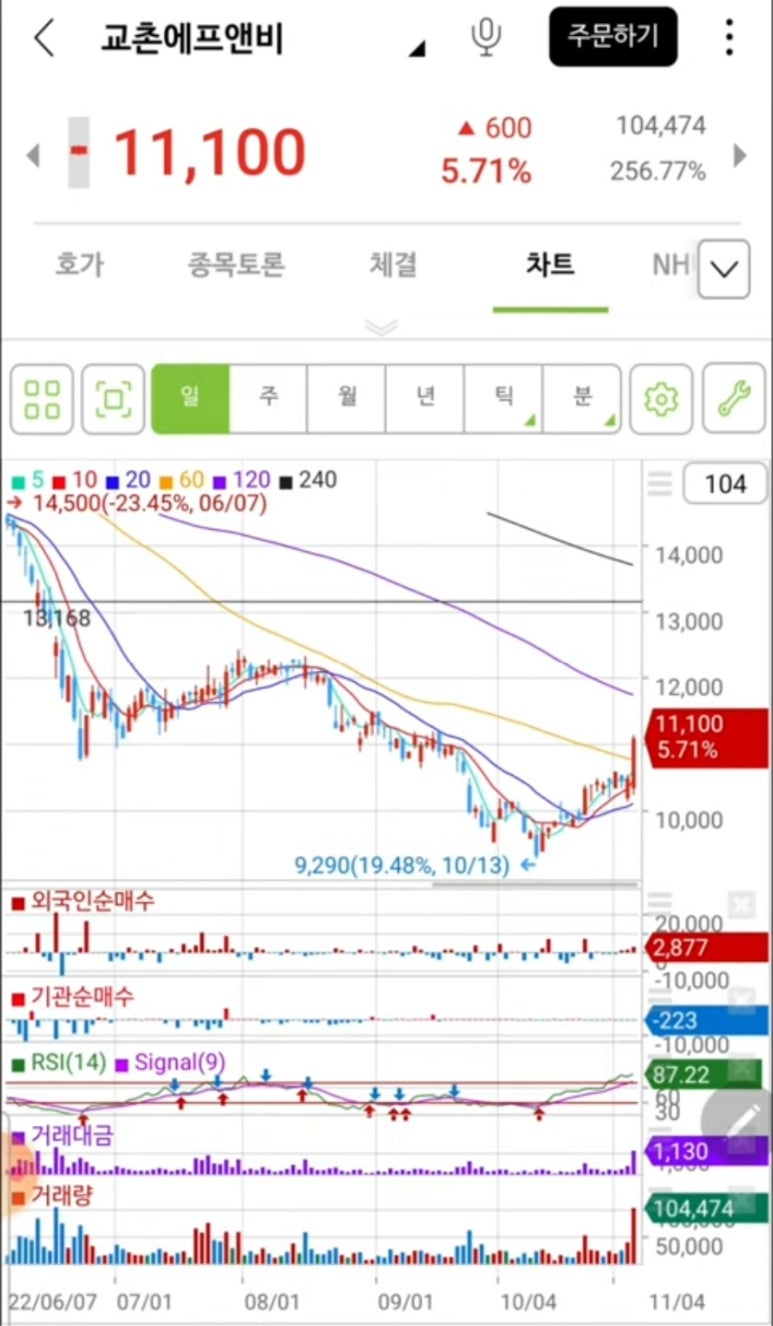Select the 주 weekly chart period

coord(269,398)
